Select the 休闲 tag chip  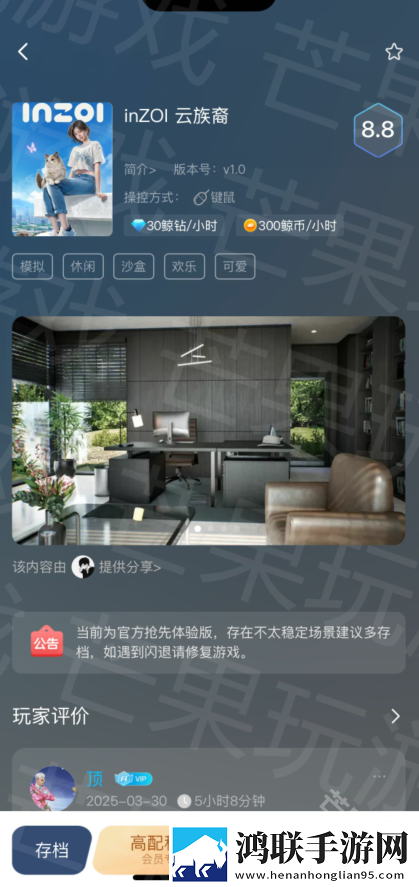coord(83,266)
